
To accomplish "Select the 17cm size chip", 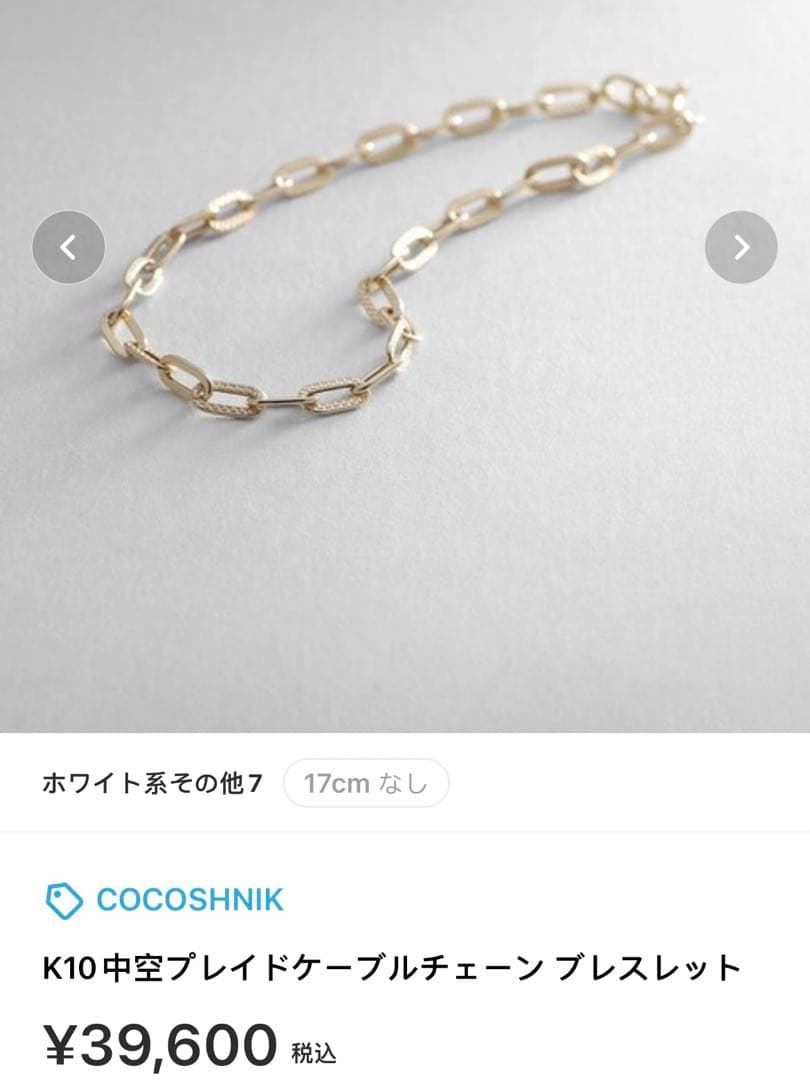I will click(x=366, y=783).
